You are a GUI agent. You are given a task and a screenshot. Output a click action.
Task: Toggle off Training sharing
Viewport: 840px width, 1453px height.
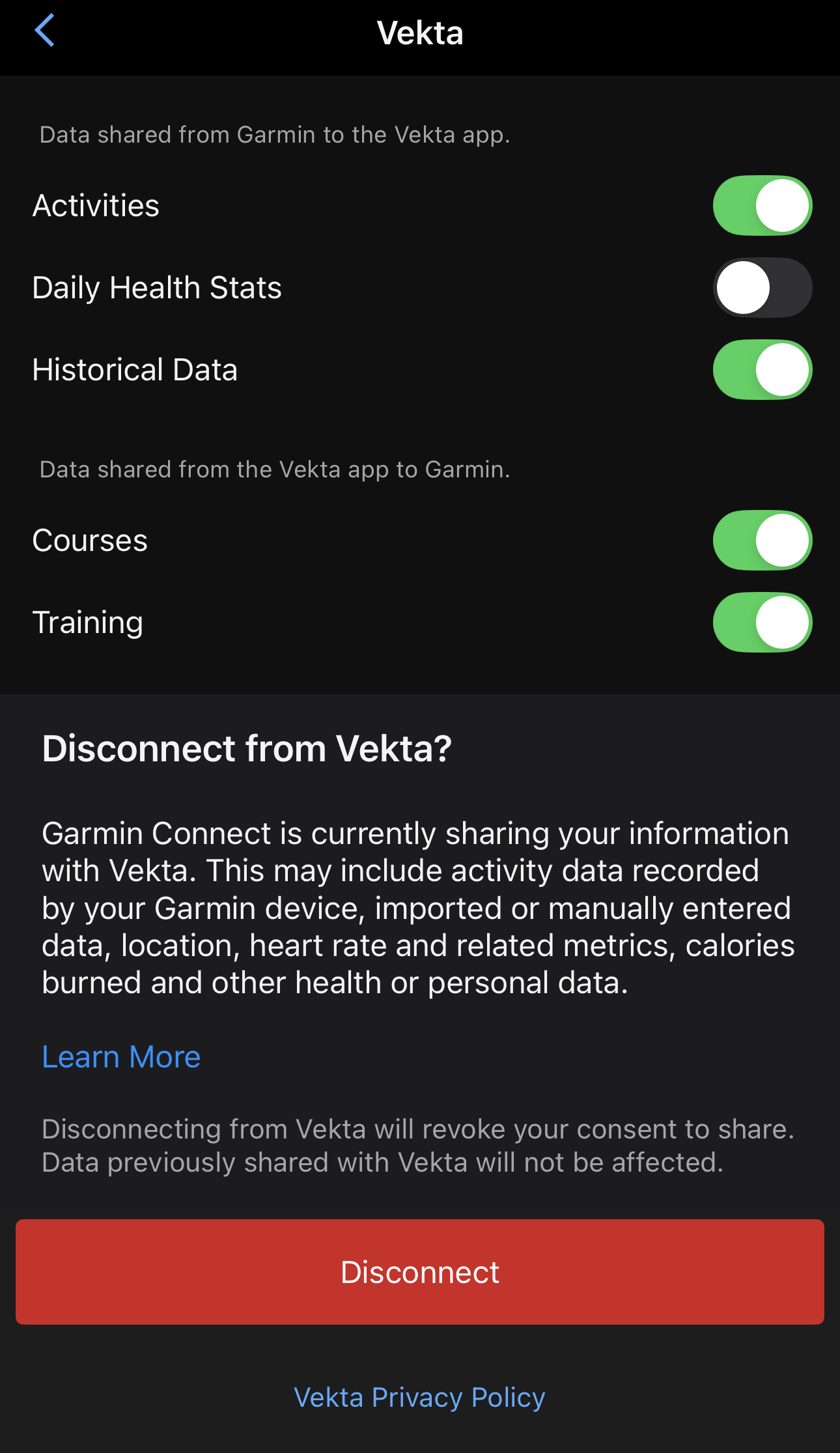(x=762, y=623)
